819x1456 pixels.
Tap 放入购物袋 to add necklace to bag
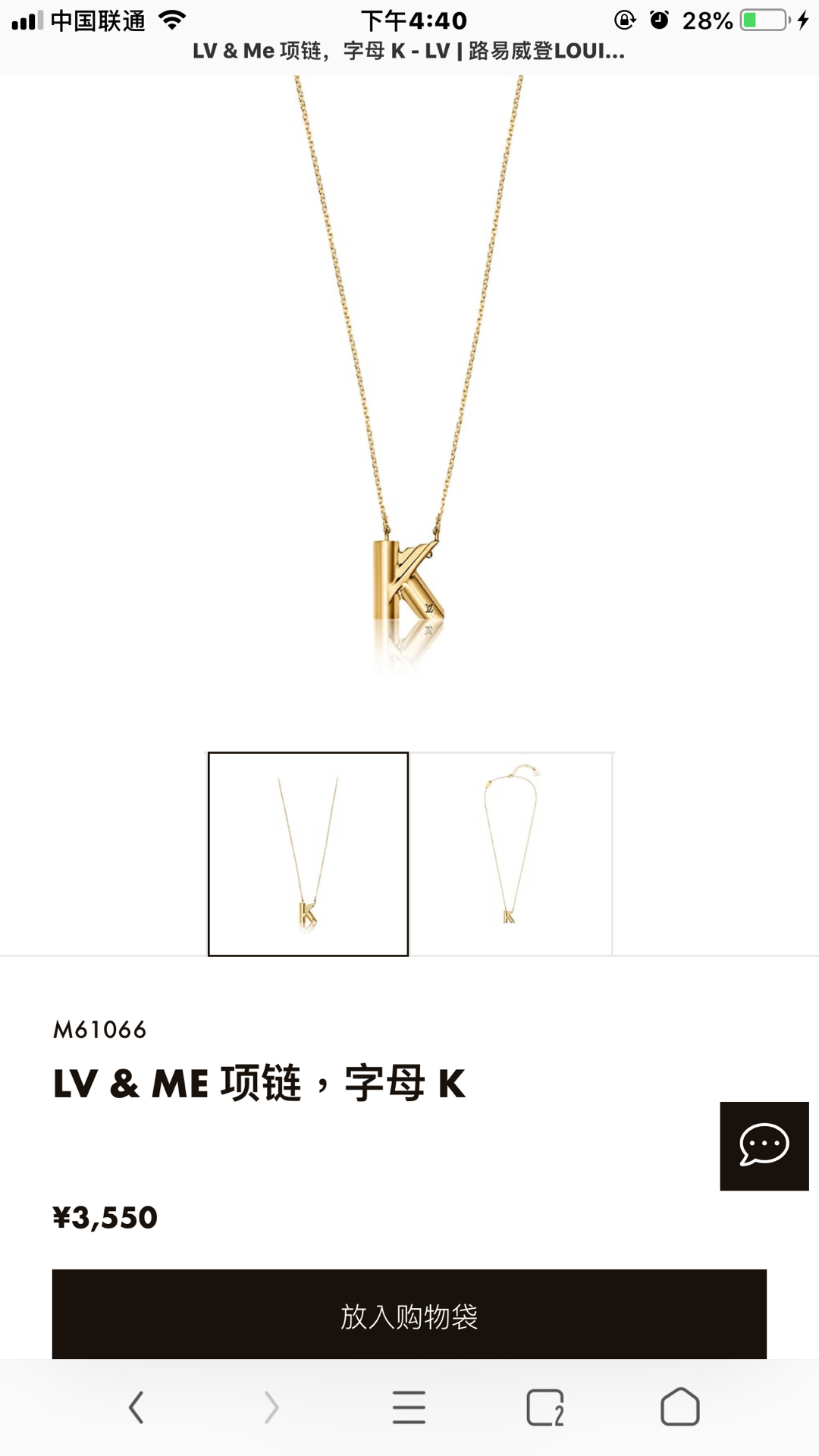point(409,1314)
